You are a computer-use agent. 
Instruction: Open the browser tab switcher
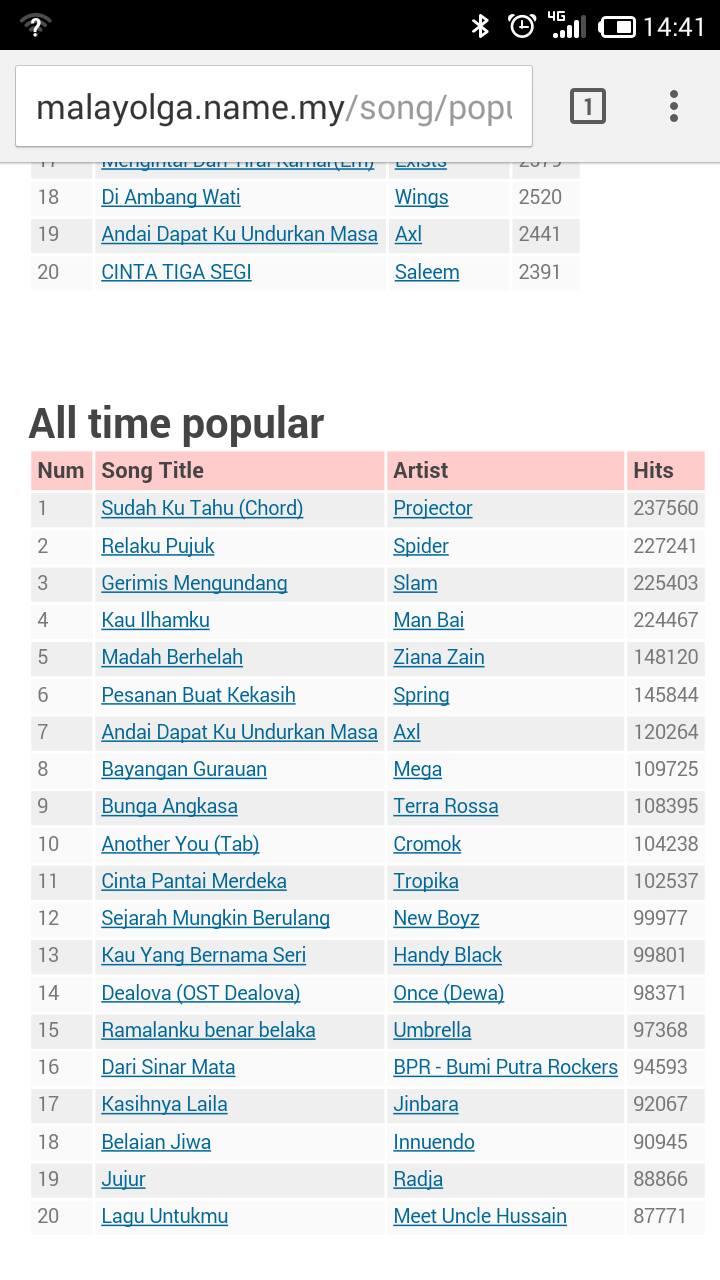coord(588,106)
